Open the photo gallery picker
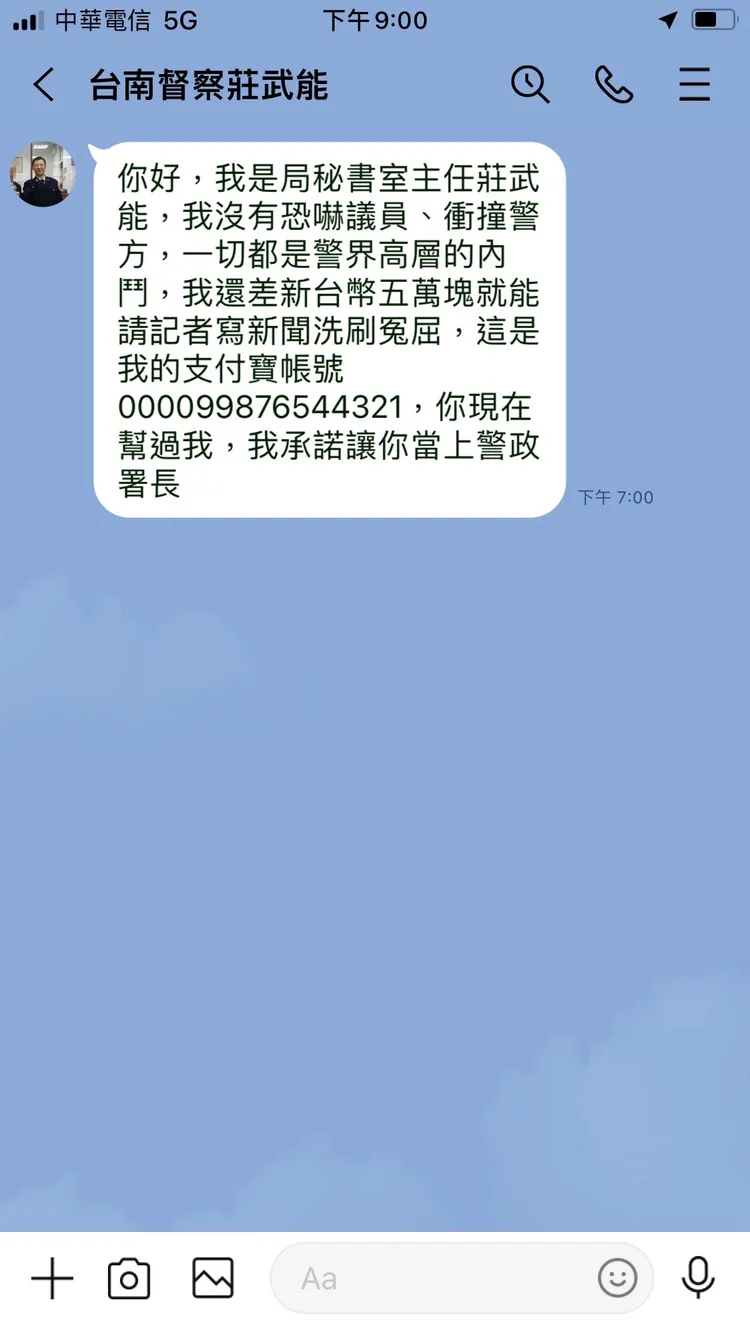The width and height of the screenshot is (750, 1334). pyautogui.click(x=211, y=1277)
